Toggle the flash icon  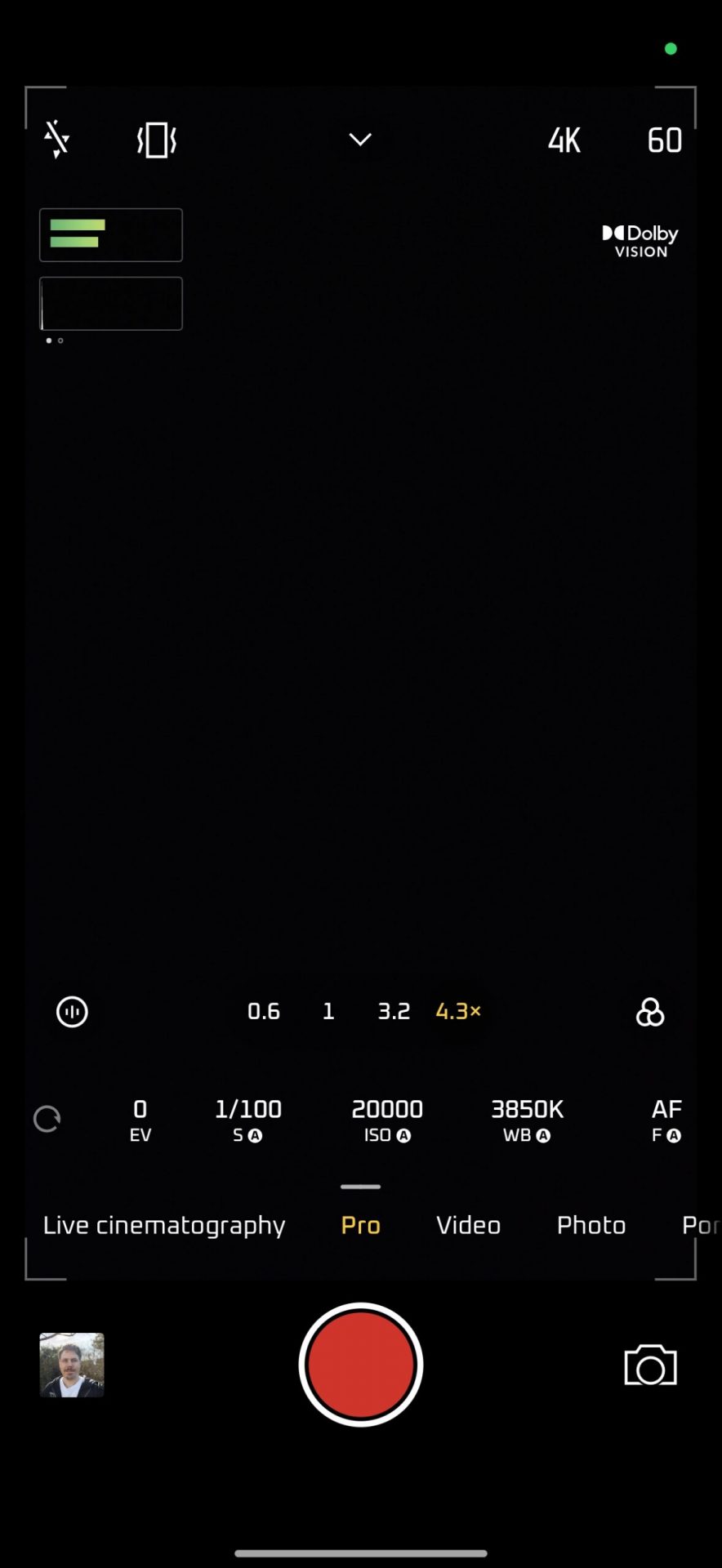point(56,140)
